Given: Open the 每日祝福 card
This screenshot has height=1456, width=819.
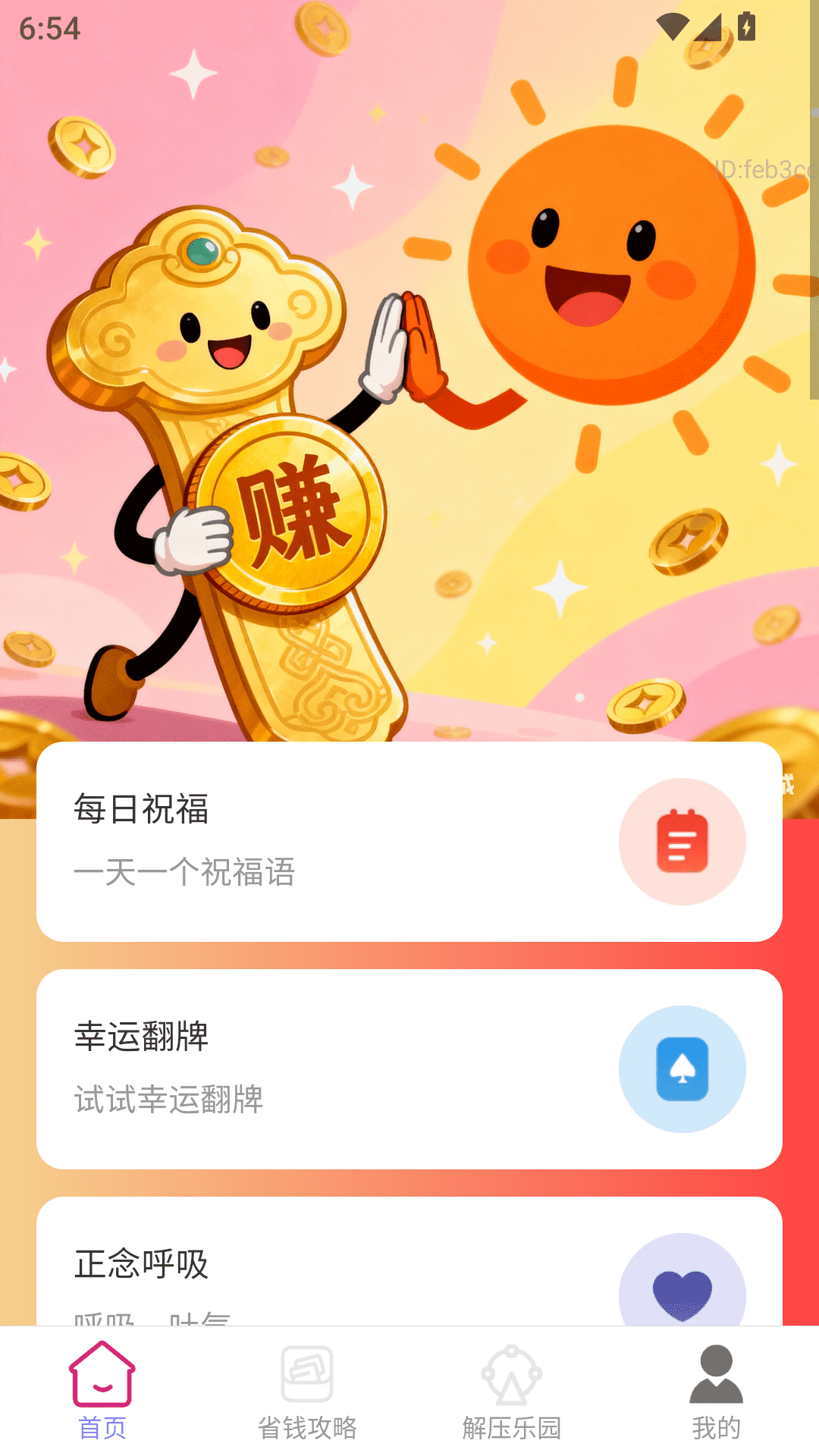Looking at the screenshot, I should [409, 842].
